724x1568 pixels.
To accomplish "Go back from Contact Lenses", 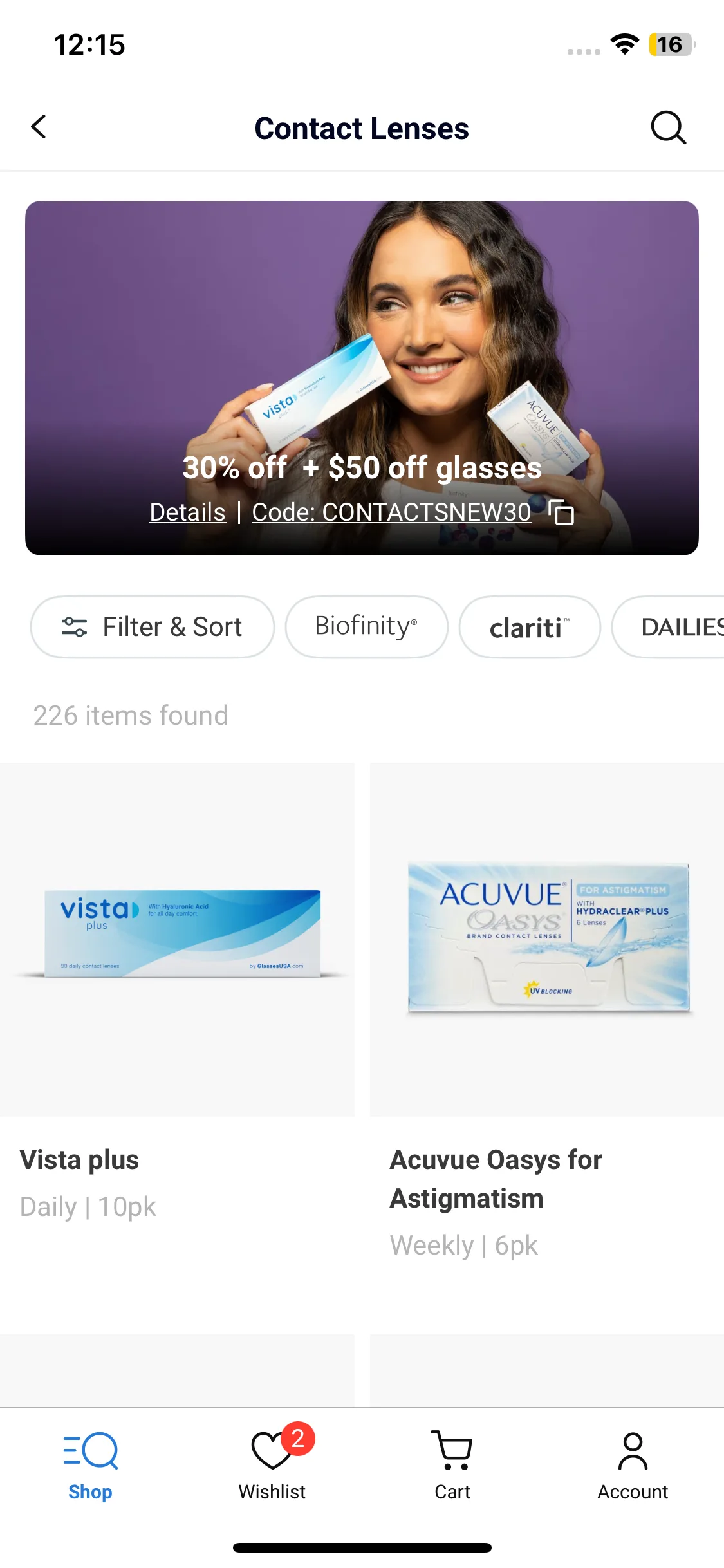I will point(39,127).
